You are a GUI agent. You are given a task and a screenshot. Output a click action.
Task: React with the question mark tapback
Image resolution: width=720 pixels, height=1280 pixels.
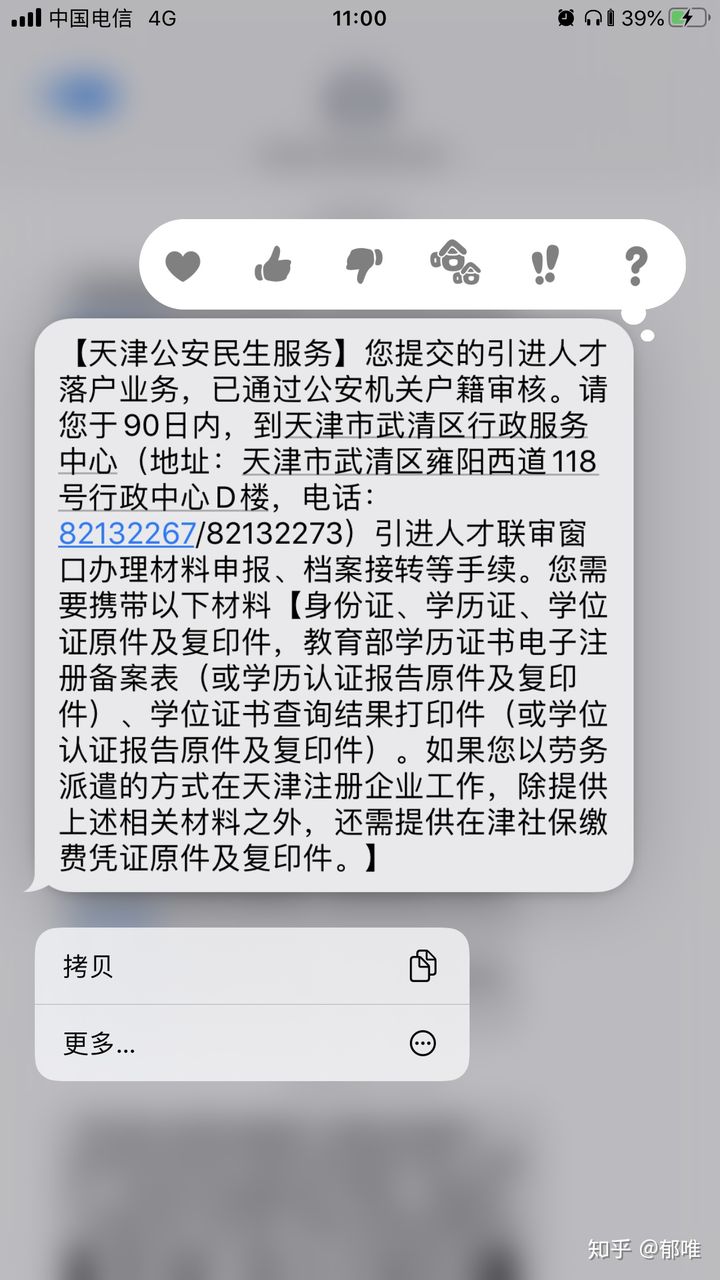click(x=635, y=265)
